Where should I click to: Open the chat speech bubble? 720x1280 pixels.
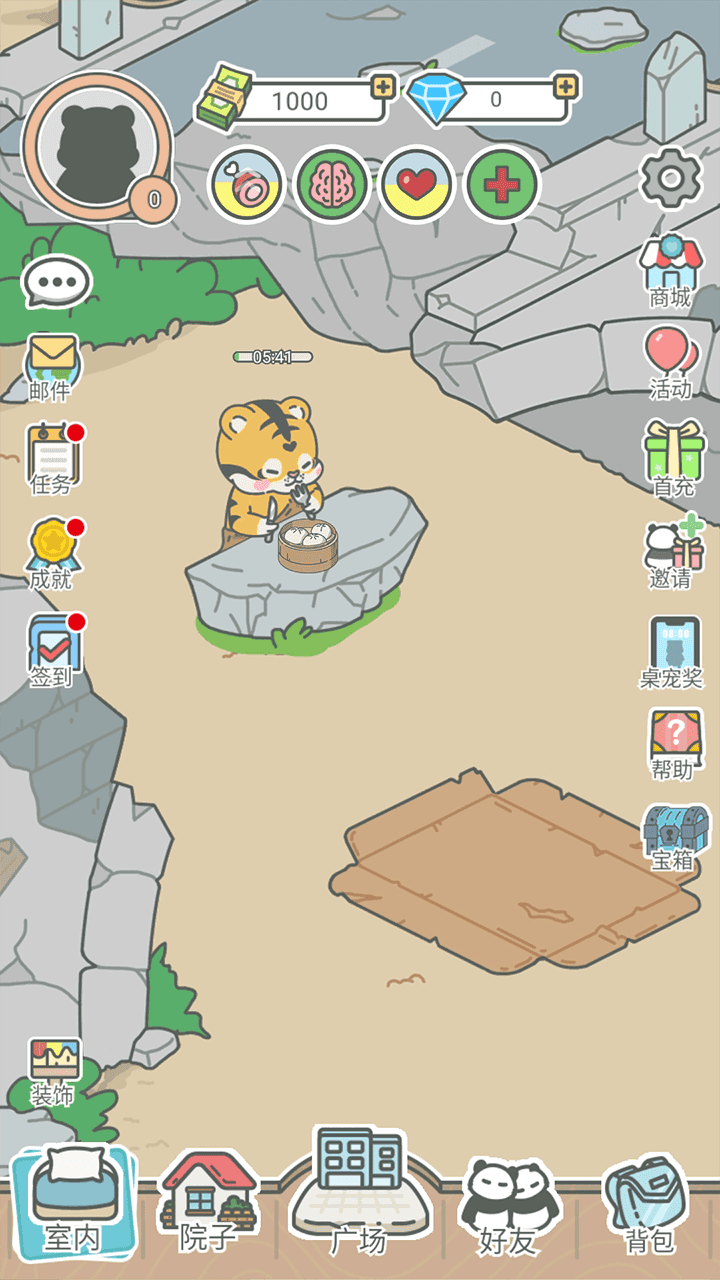click(57, 283)
